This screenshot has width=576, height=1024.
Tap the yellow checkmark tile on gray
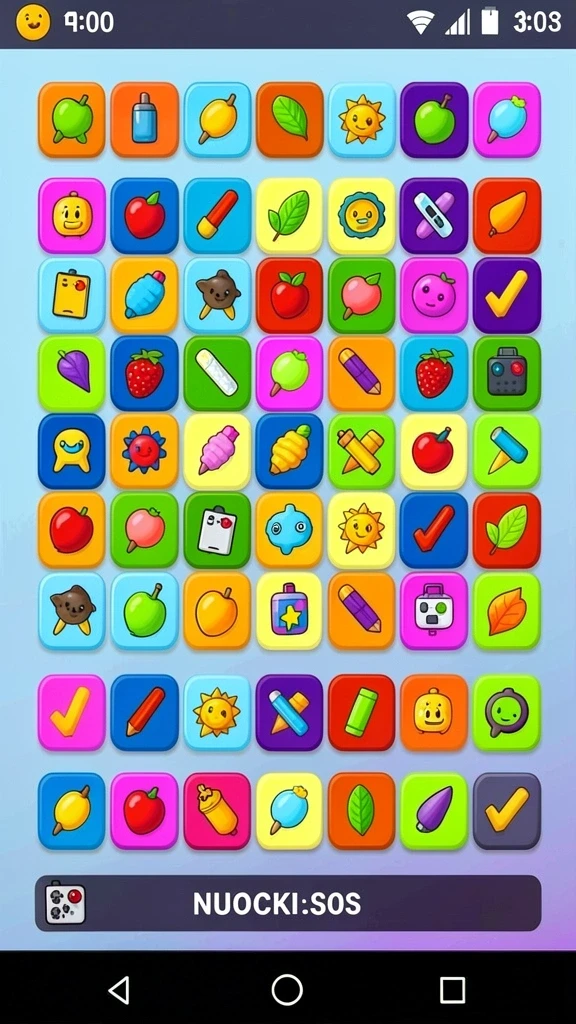coord(507,811)
